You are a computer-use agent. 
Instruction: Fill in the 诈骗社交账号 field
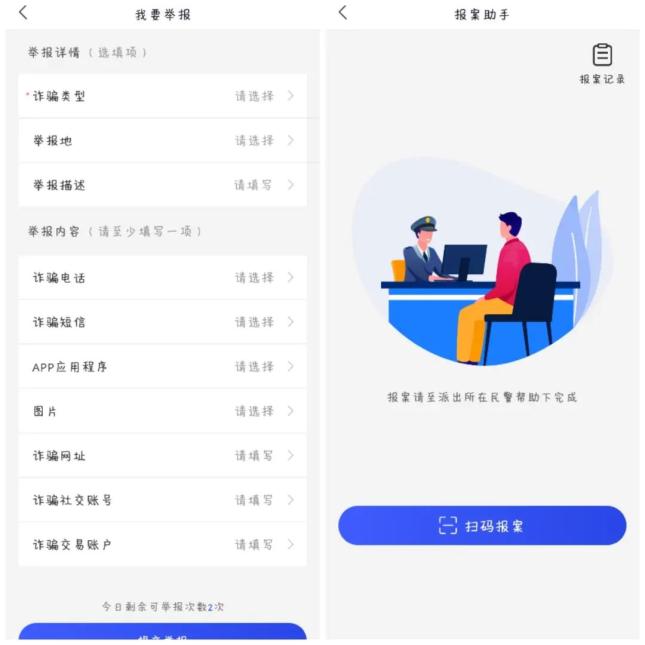(x=162, y=500)
